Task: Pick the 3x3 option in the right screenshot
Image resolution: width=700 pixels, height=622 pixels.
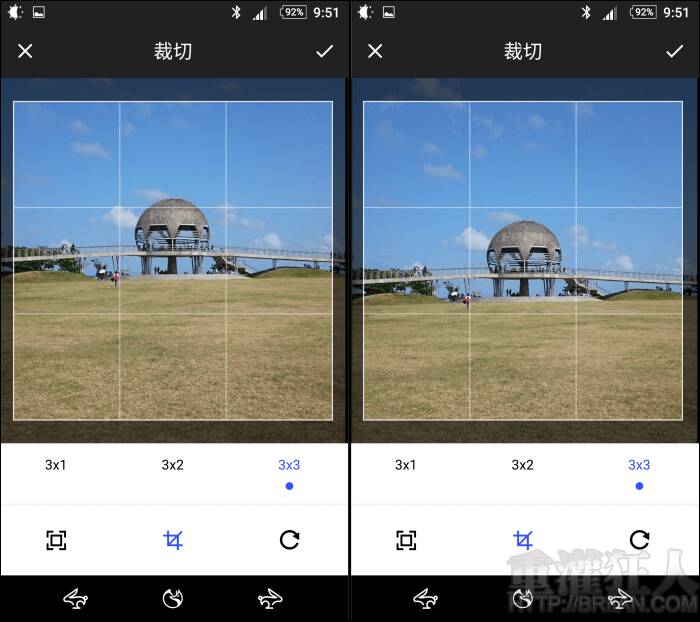Action: click(x=639, y=465)
